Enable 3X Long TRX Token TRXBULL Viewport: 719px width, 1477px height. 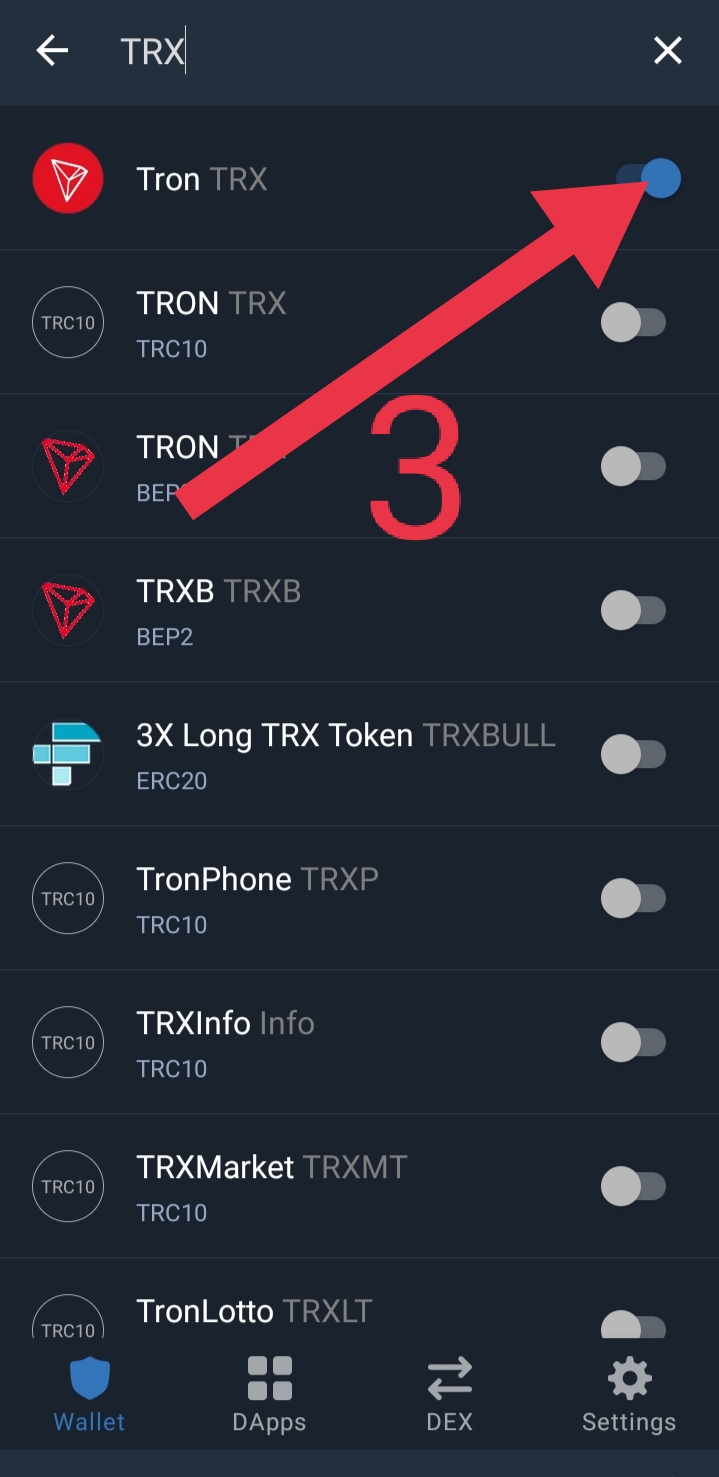point(633,754)
